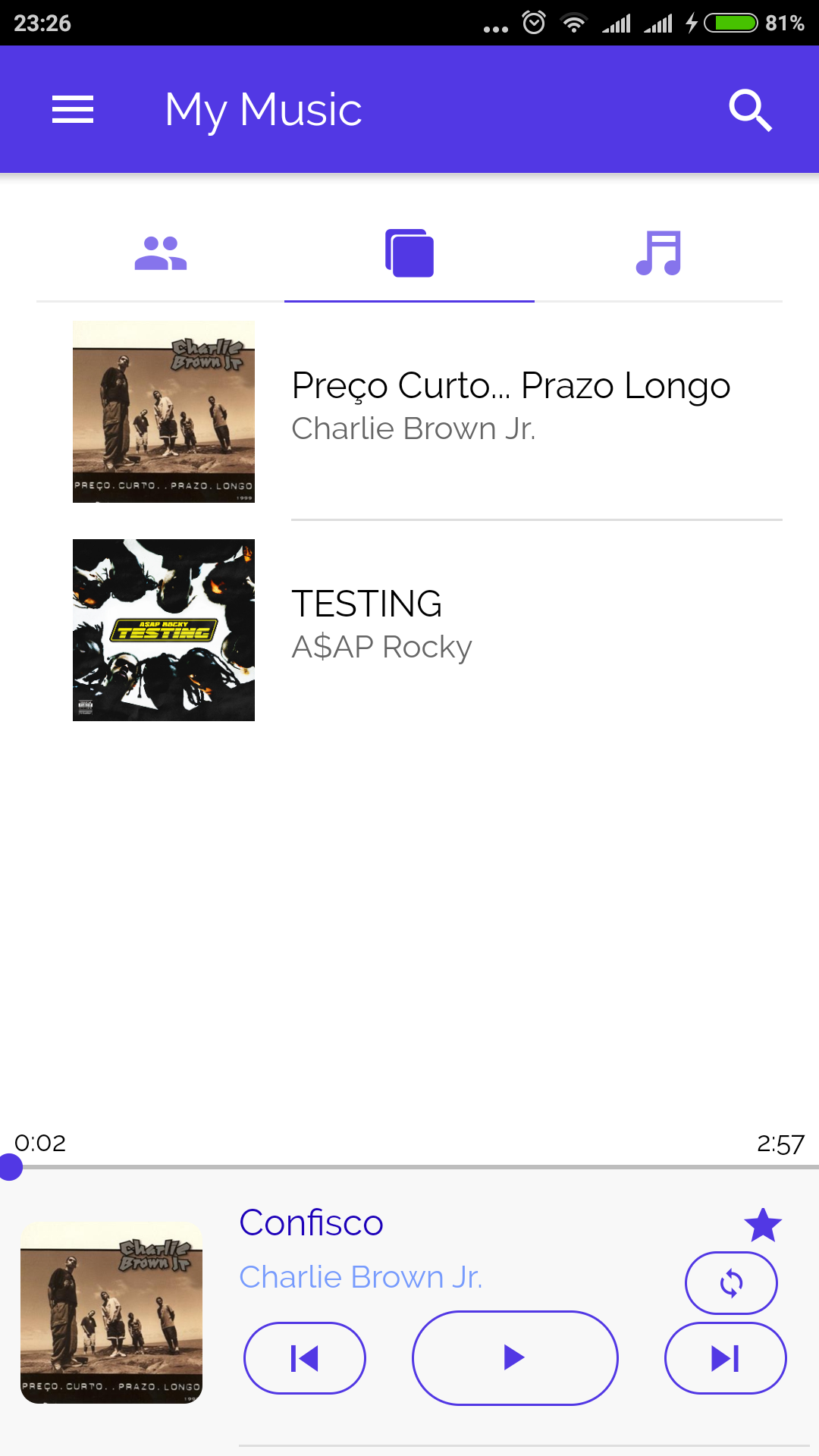Search the music library

pyautogui.click(x=750, y=111)
